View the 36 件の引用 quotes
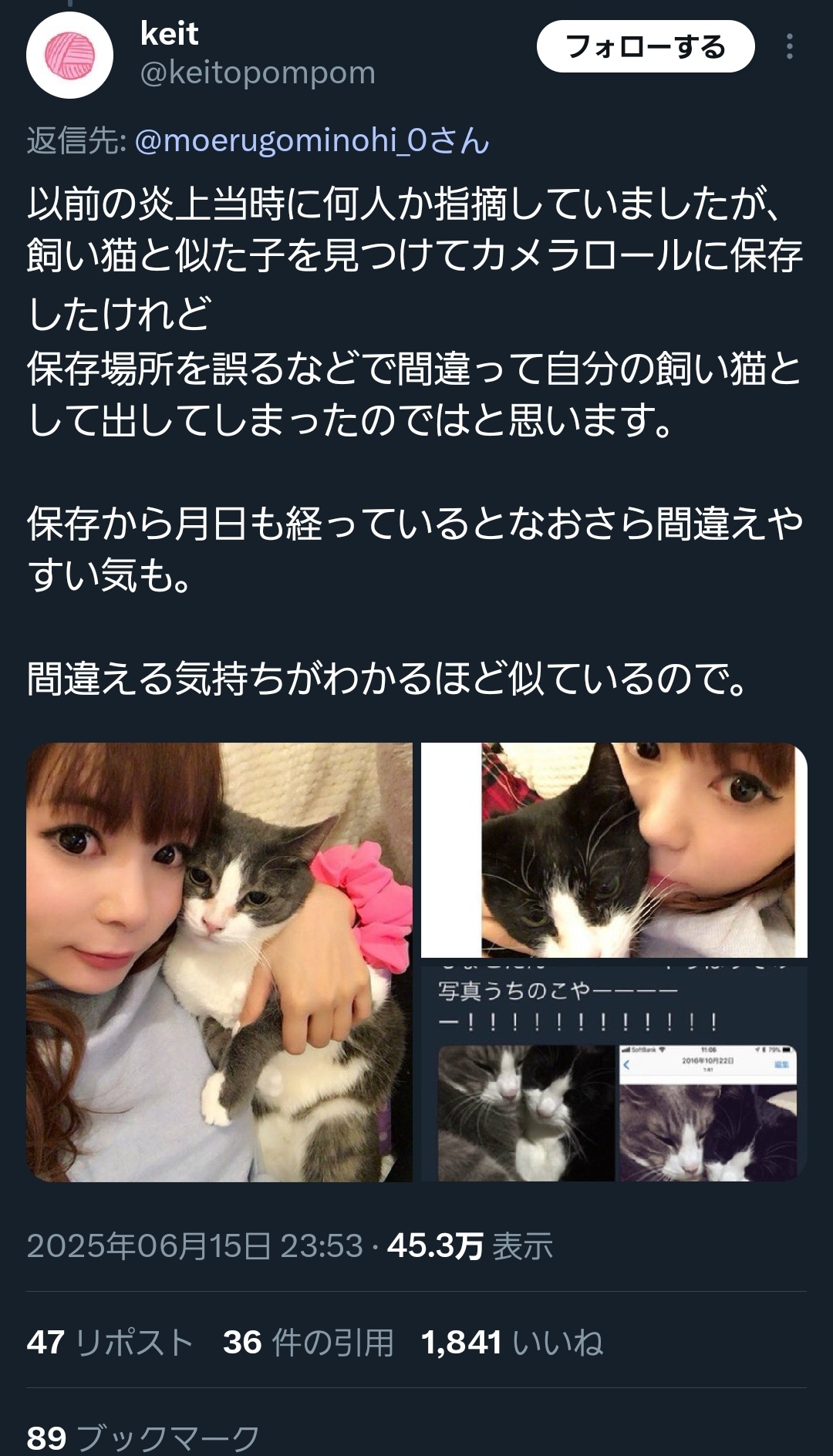 [x=309, y=1343]
